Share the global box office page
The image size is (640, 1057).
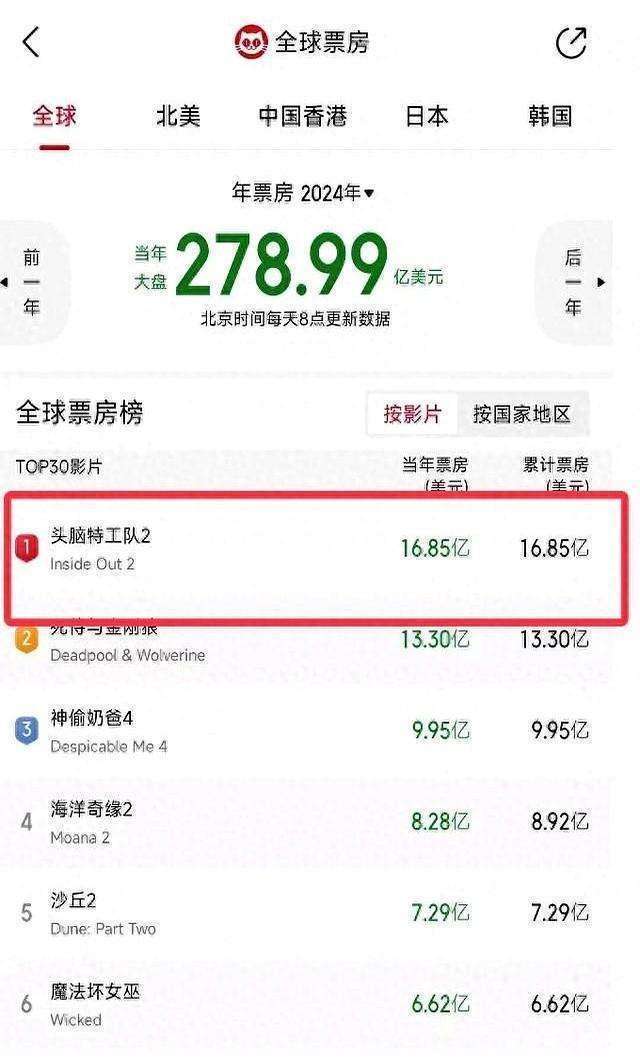tap(571, 43)
